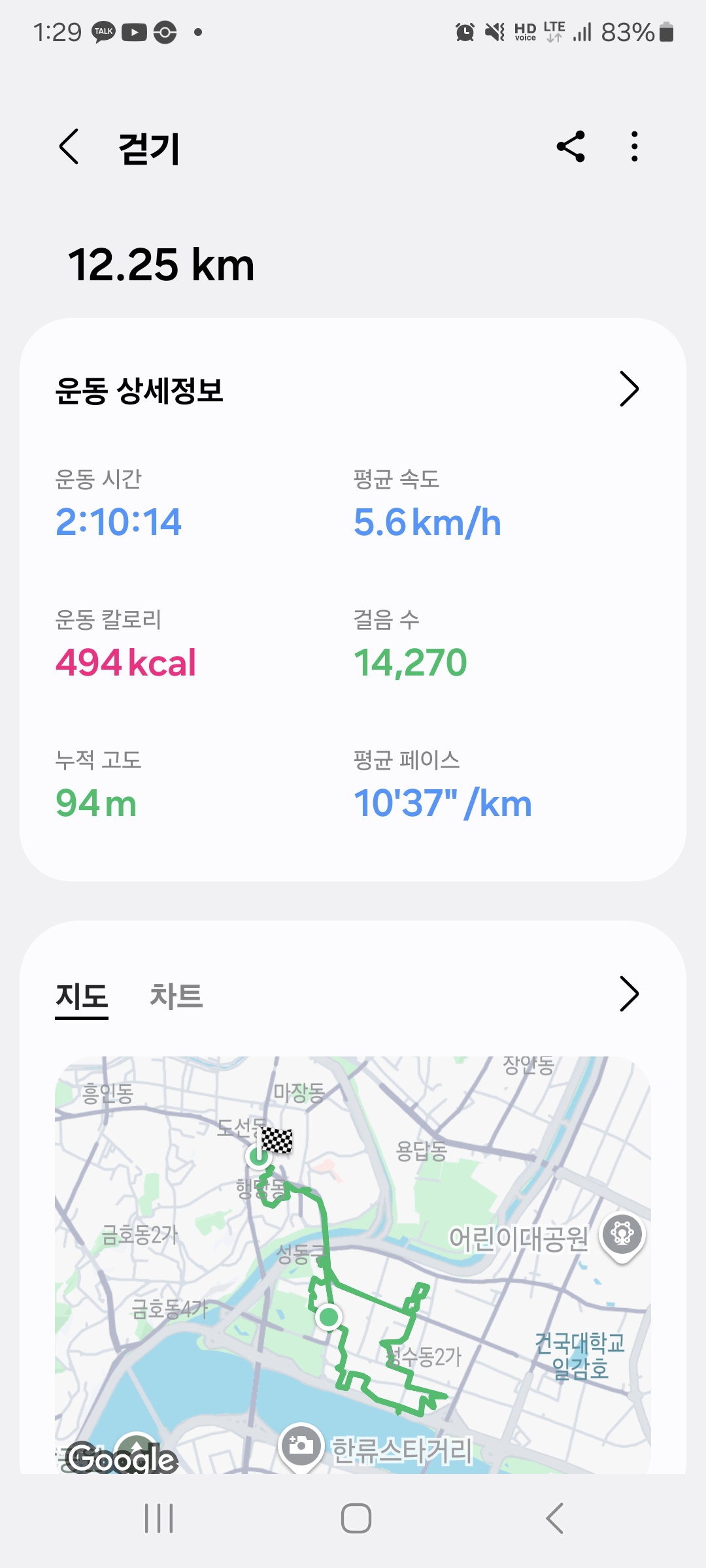Viewport: 706px width, 1568px height.
Task: Open the route map preview
Action: tap(353, 1265)
